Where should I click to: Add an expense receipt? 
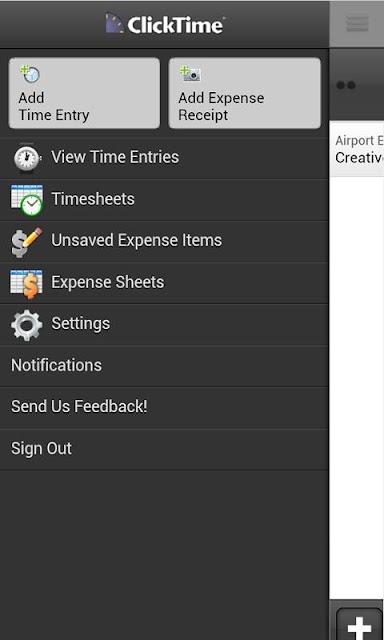pyautogui.click(x=245, y=93)
